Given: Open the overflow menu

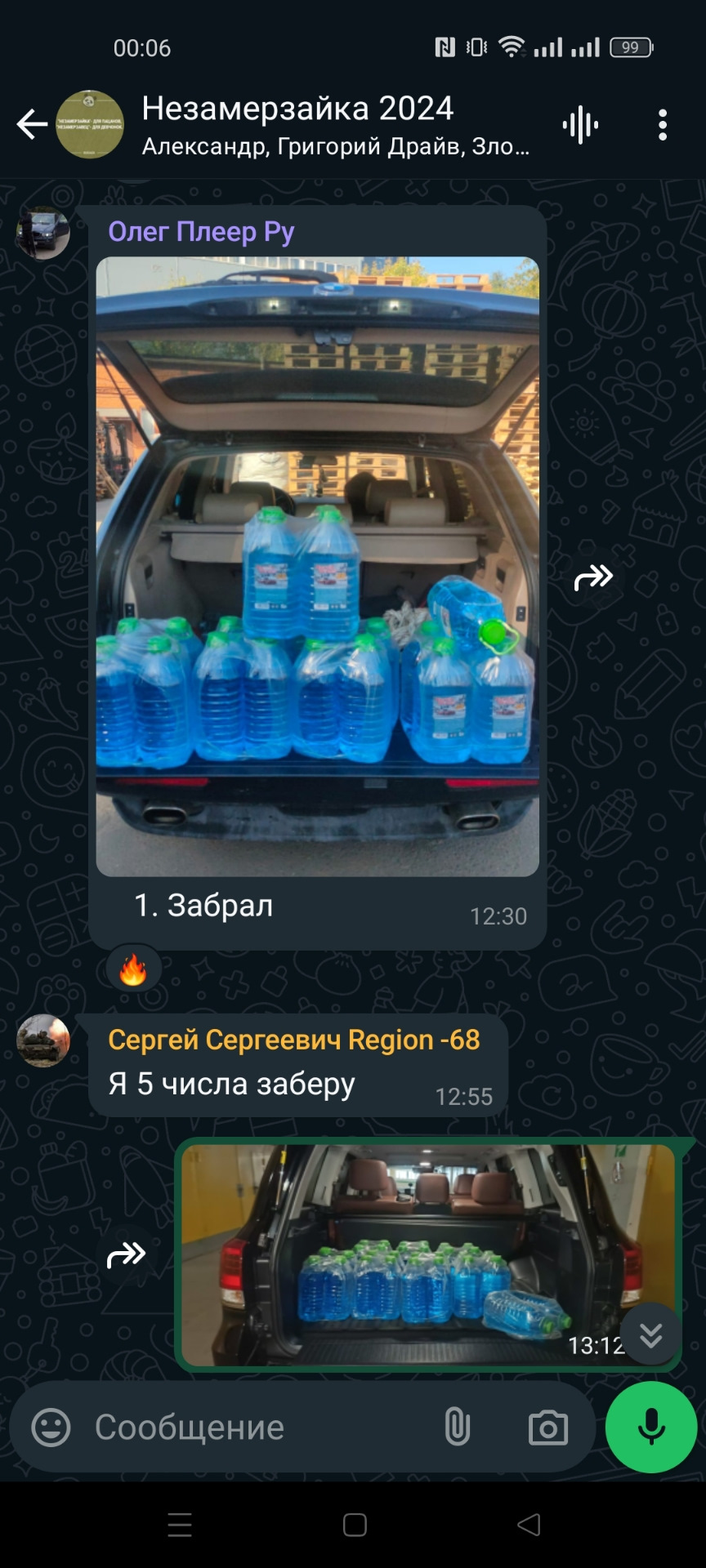Looking at the screenshot, I should (x=663, y=125).
